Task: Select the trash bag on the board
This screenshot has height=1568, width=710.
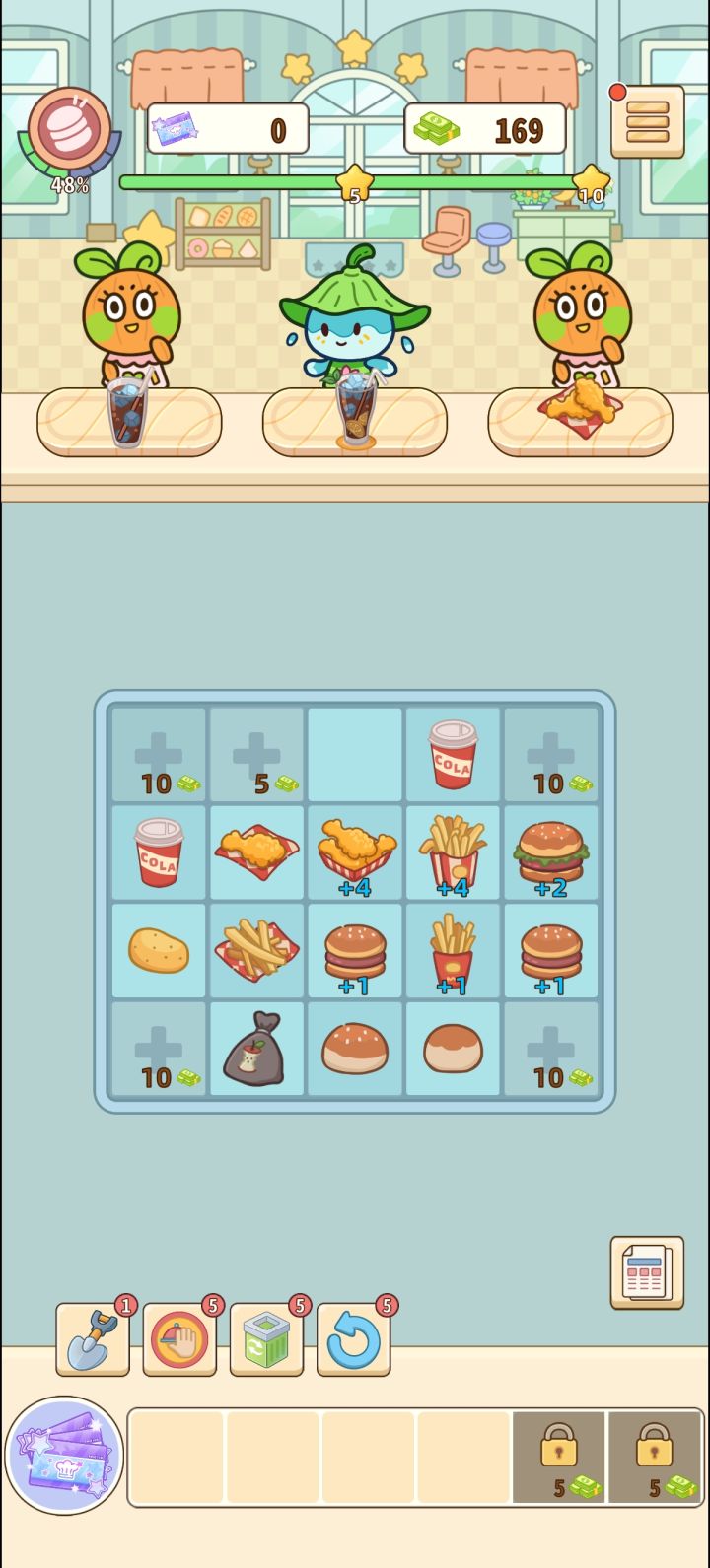Action: tap(255, 1048)
